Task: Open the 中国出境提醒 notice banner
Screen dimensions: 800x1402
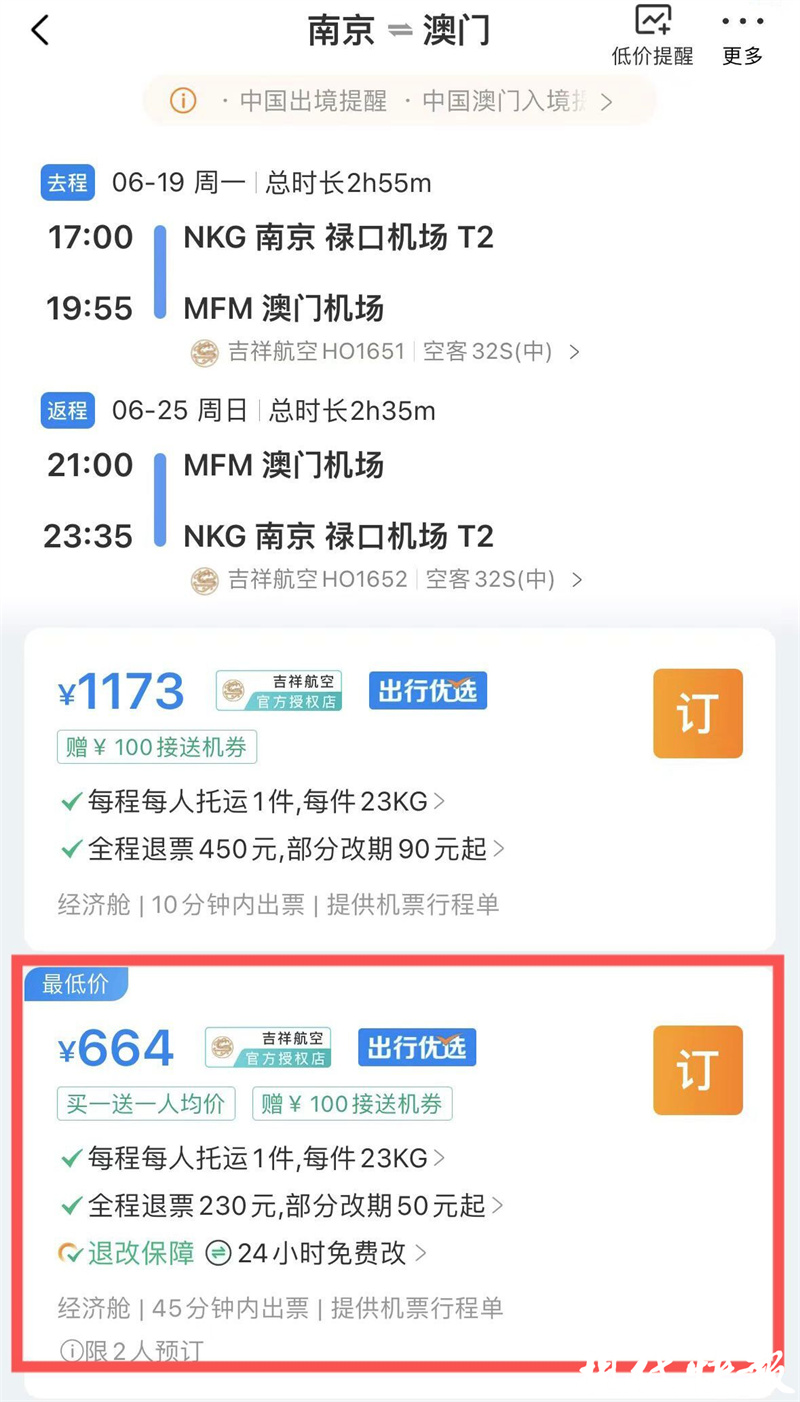Action: (398, 101)
